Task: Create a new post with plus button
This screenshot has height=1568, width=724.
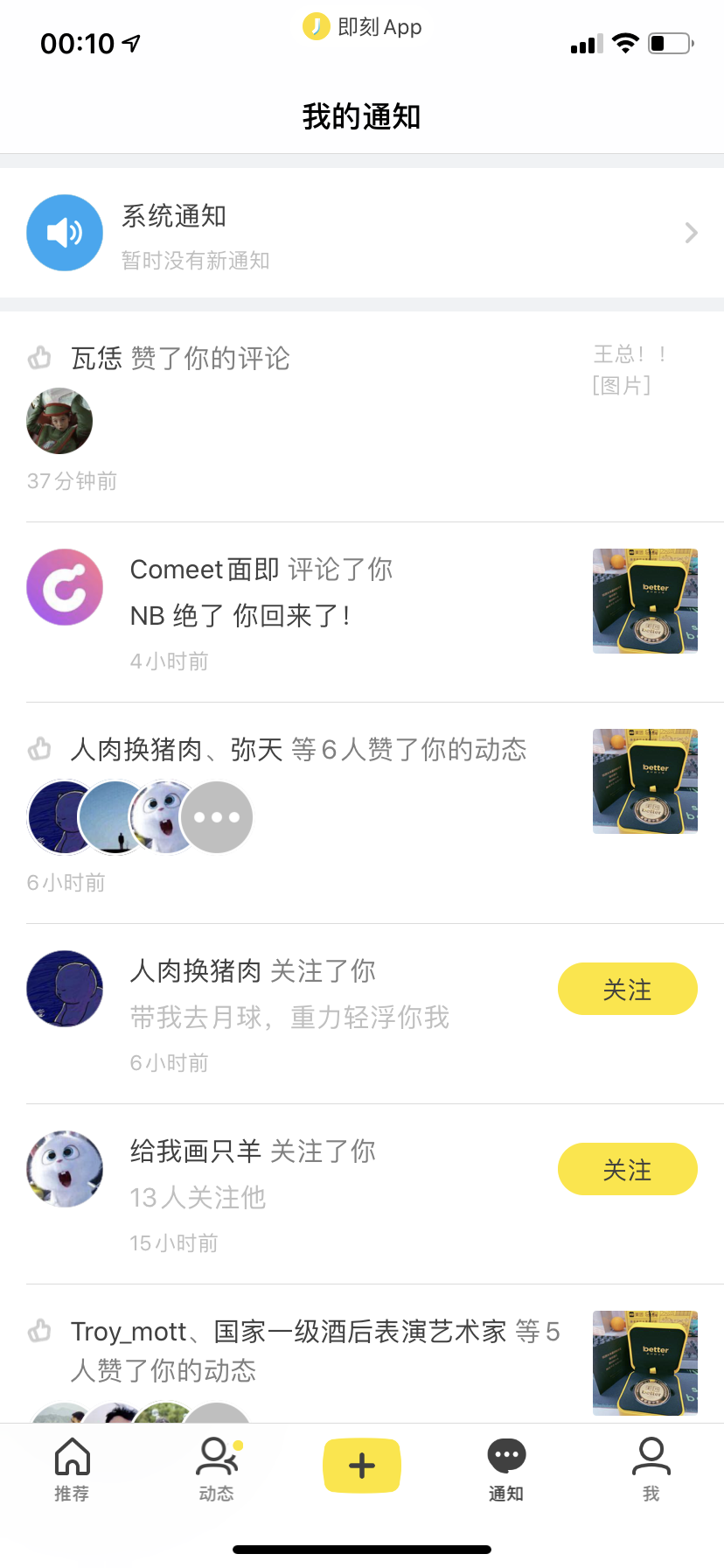Action: point(362,1466)
